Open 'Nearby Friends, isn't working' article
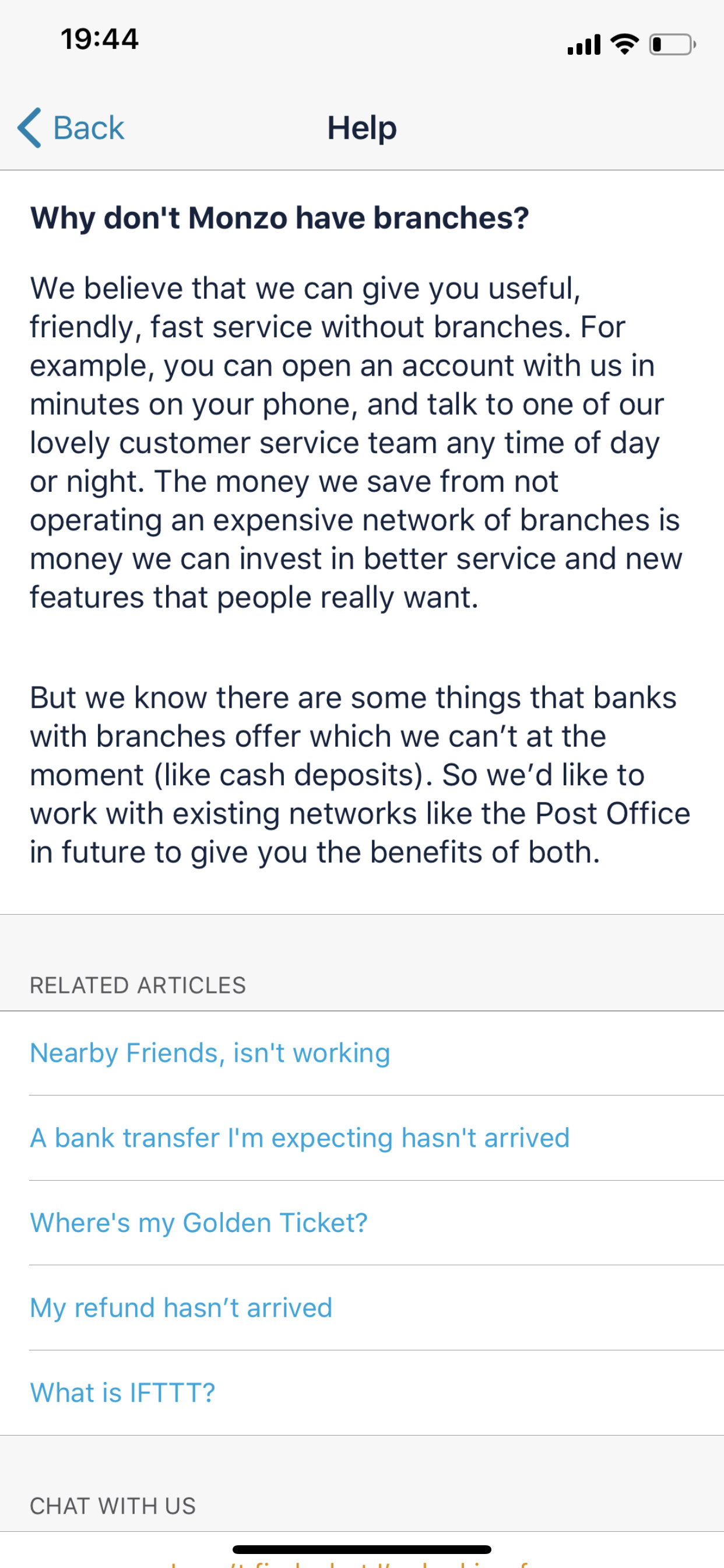This screenshot has height=1568, width=724. [x=362, y=1053]
